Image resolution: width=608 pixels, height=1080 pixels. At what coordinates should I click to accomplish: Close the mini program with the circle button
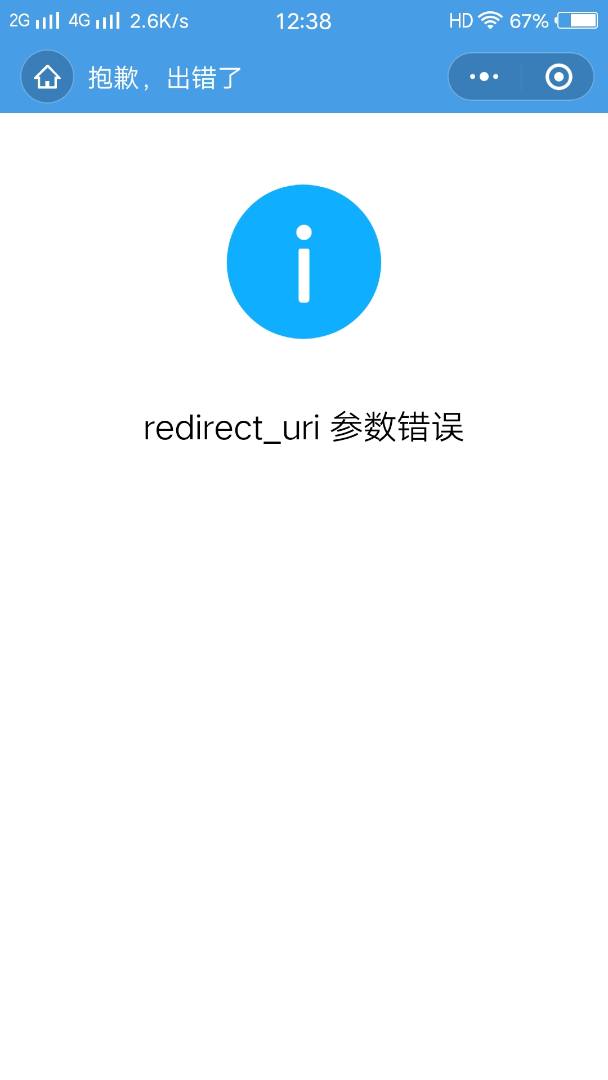click(x=558, y=77)
